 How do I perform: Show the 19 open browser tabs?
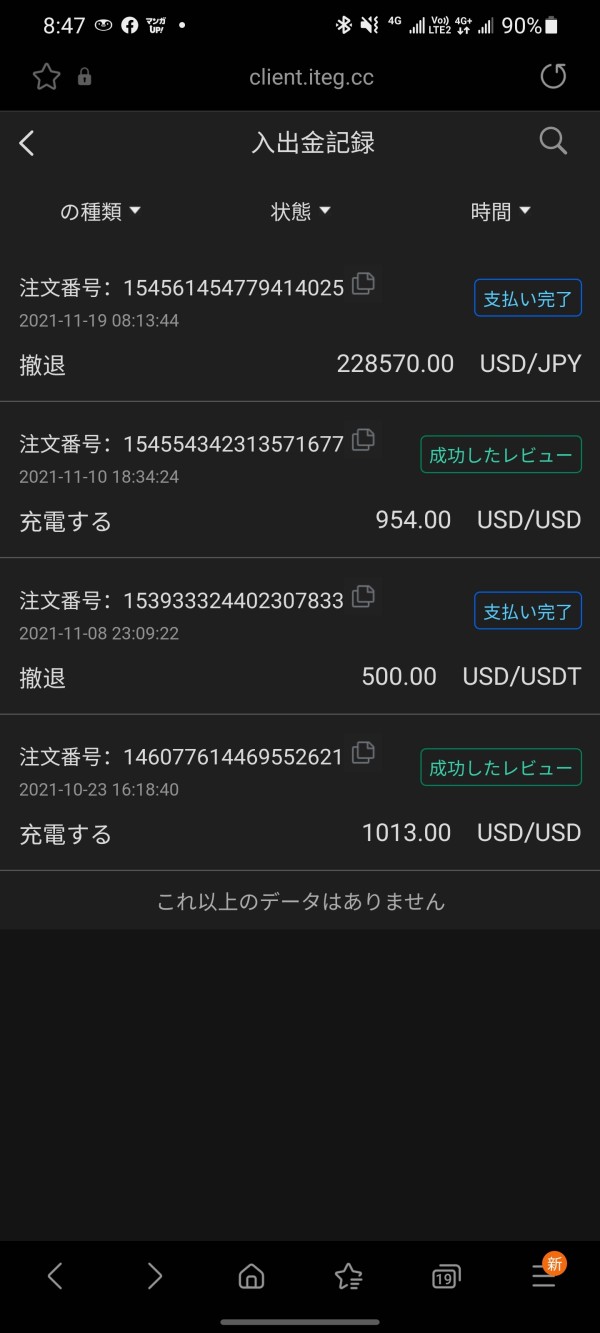(445, 1276)
